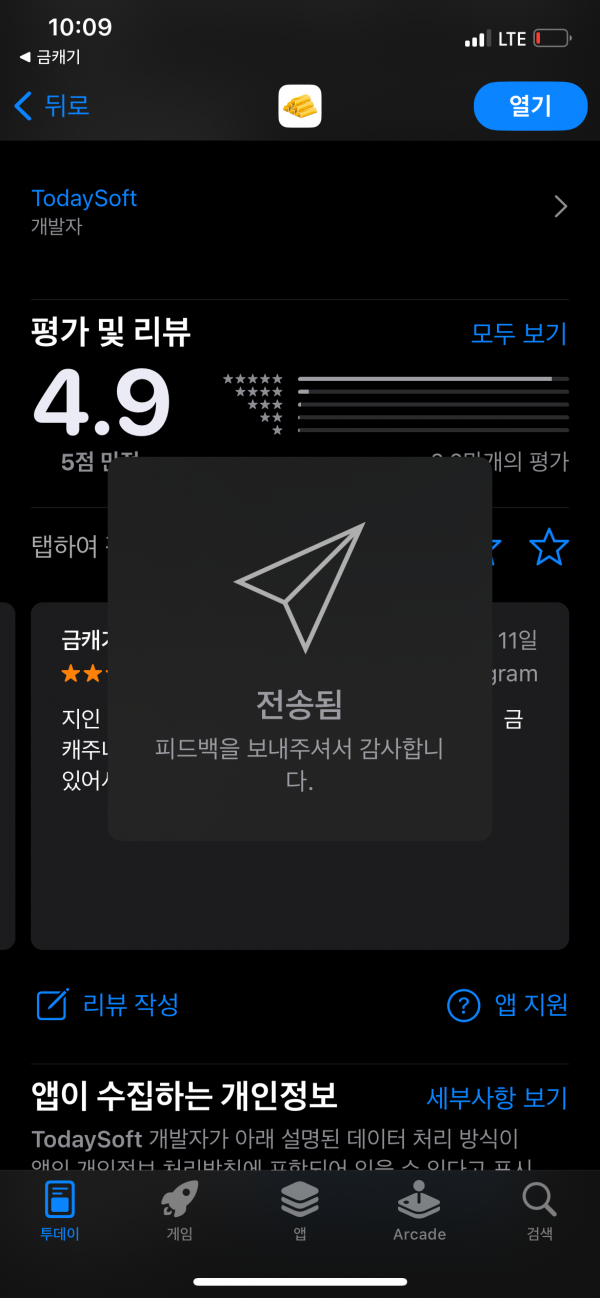Tap 모두 보기 to see all reviews
The image size is (600, 1298).
point(519,333)
